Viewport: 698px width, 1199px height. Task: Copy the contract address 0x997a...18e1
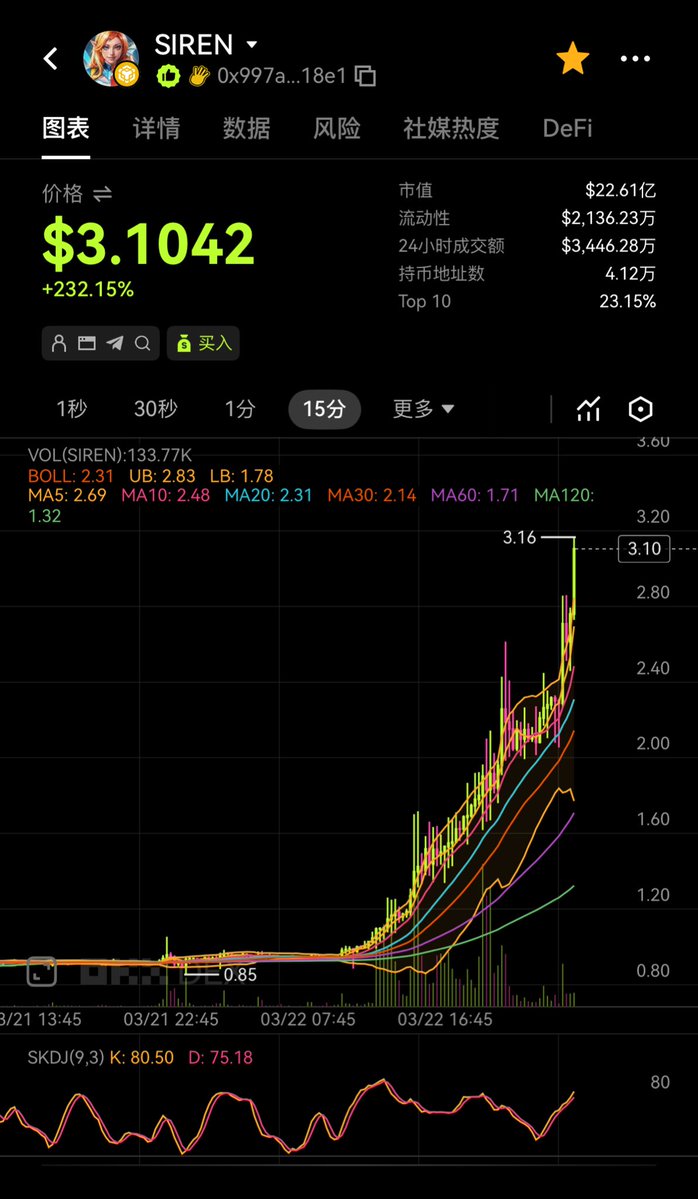pyautogui.click(x=366, y=76)
